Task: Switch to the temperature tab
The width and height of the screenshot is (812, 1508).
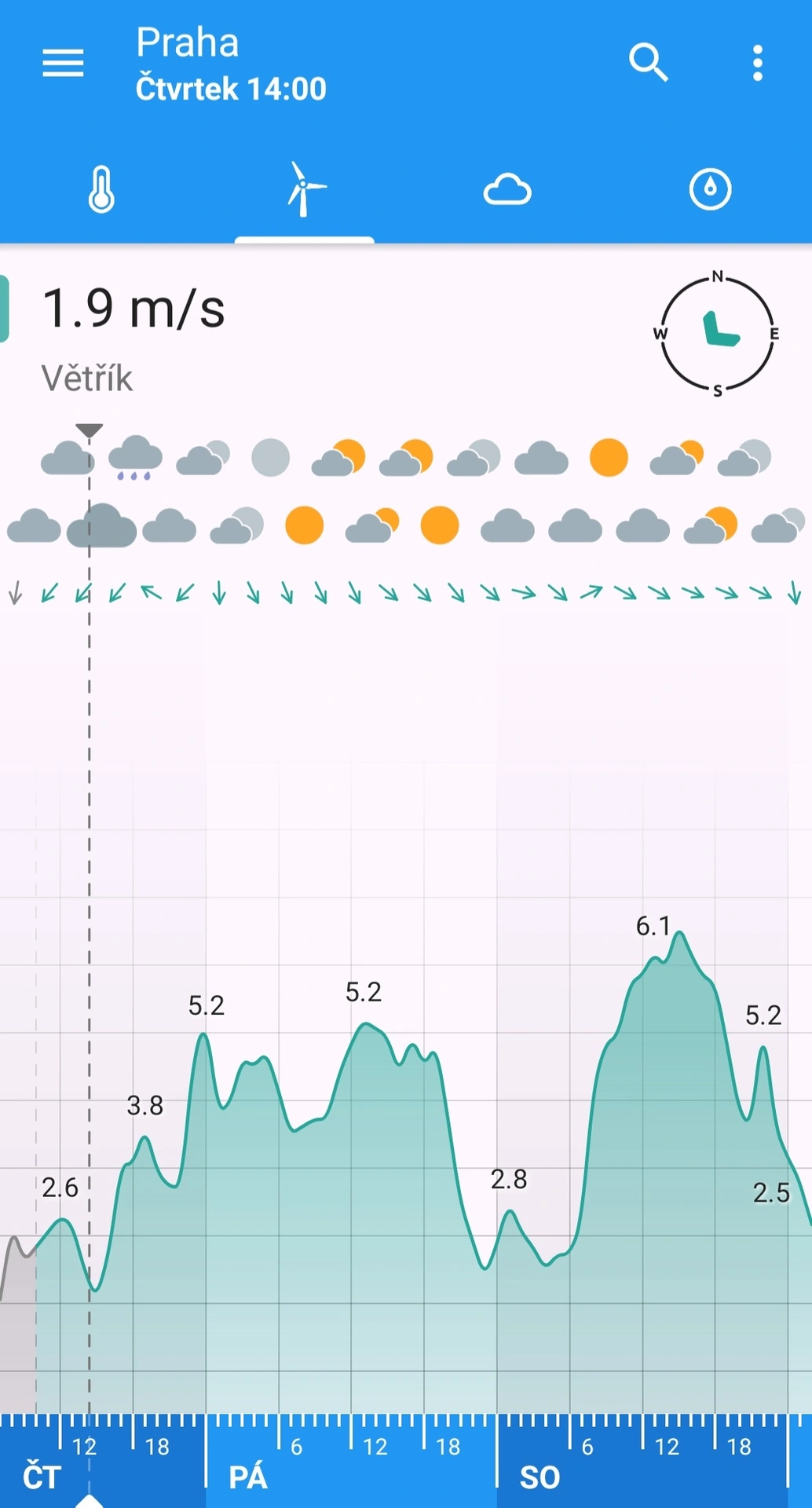Action: [x=101, y=190]
